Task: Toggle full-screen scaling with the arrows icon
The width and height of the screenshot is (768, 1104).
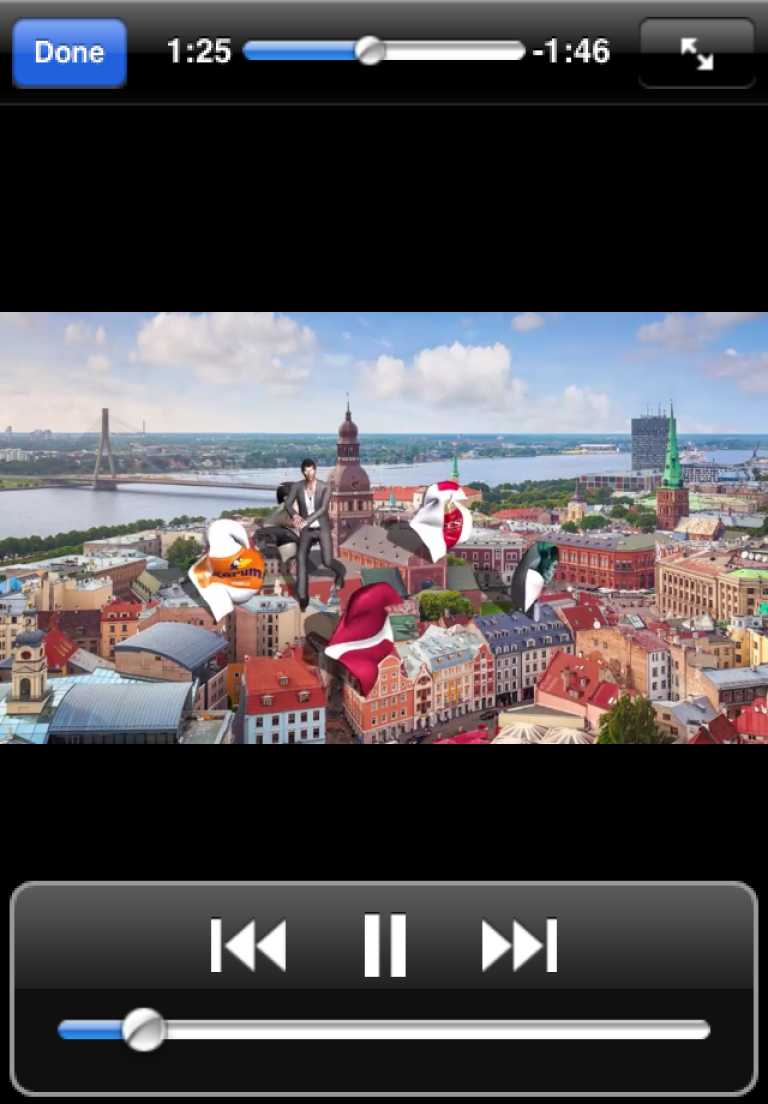Action: [x=697, y=53]
